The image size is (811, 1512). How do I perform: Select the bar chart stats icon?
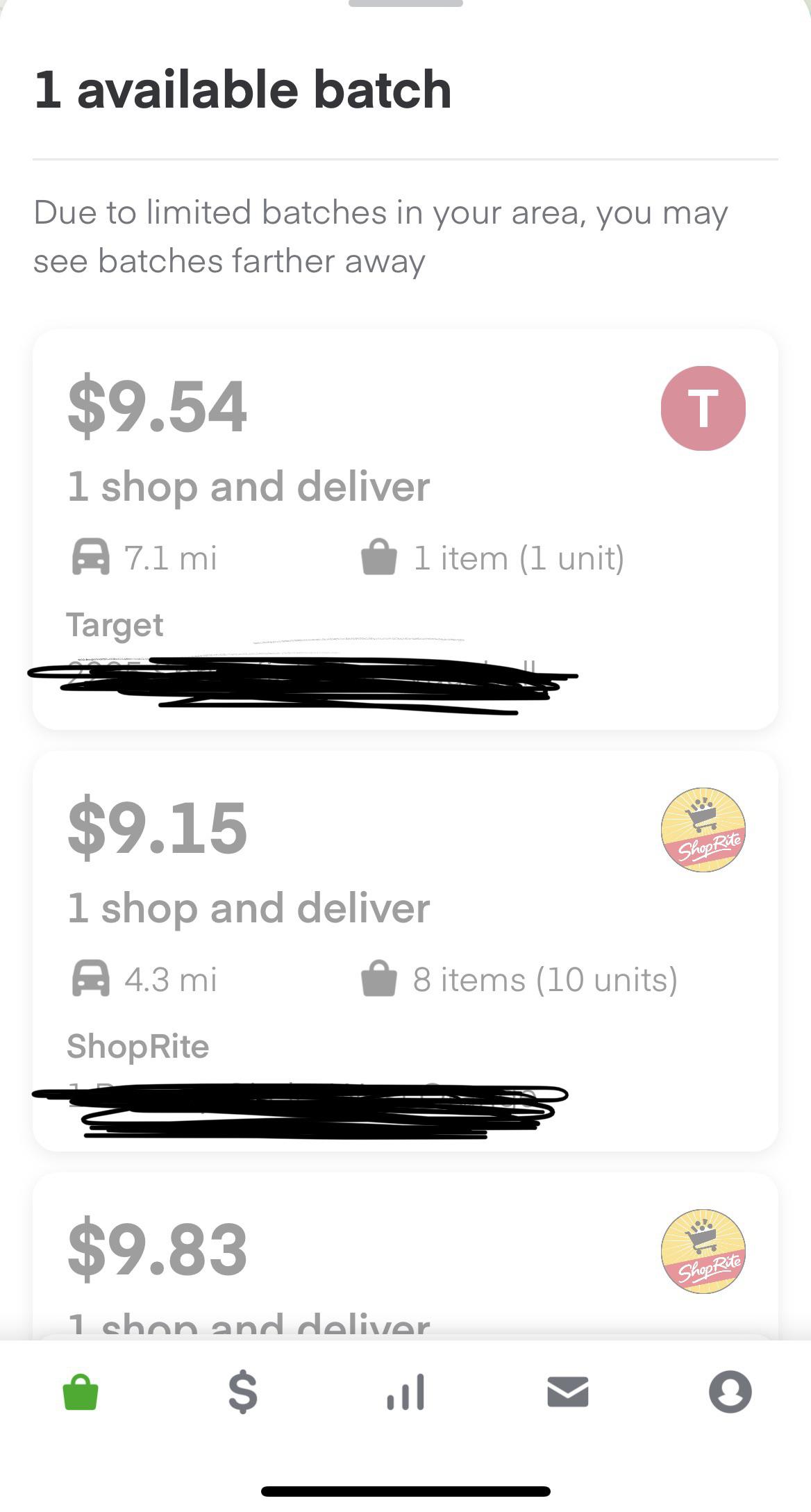405,1393
